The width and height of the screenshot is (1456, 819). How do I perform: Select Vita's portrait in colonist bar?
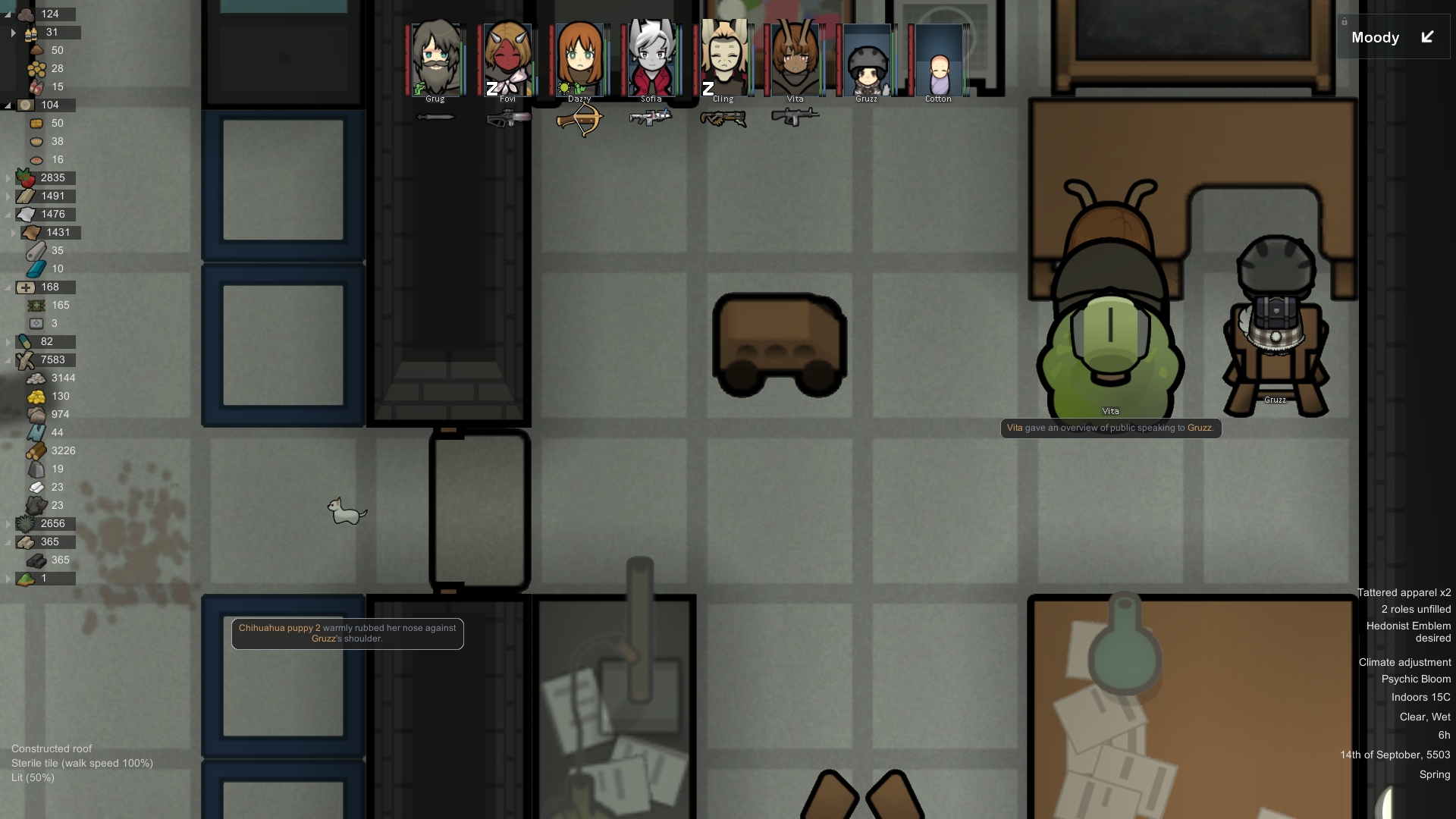pyautogui.click(x=795, y=61)
